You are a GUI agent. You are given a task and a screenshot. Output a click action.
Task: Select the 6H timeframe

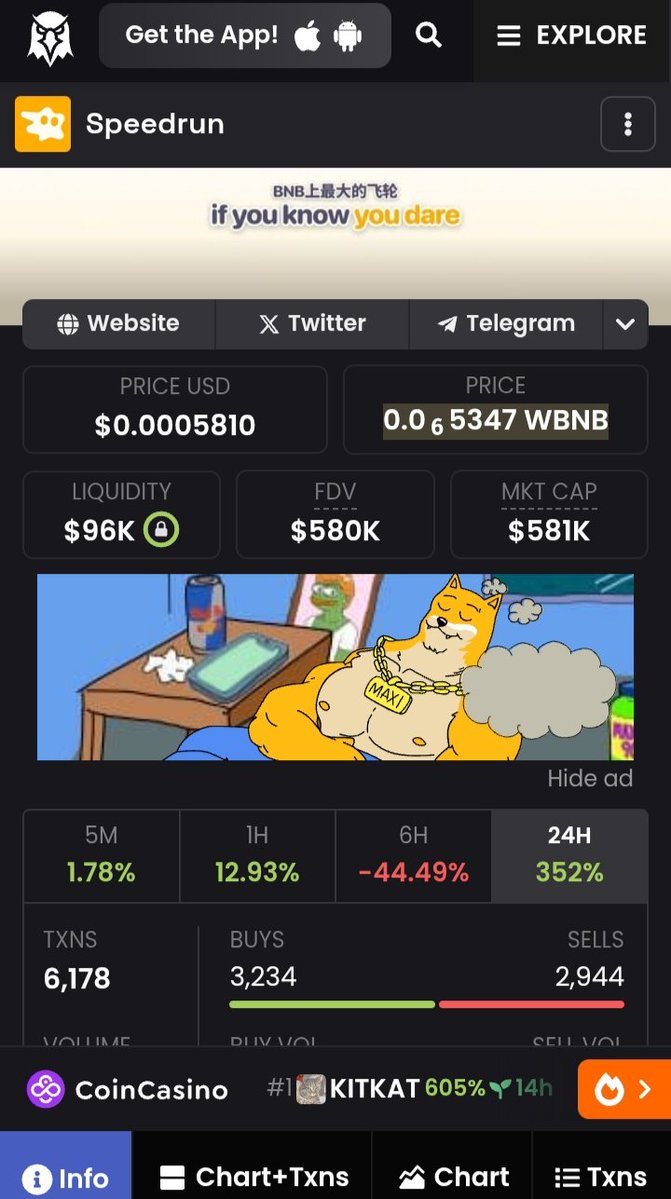[413, 855]
